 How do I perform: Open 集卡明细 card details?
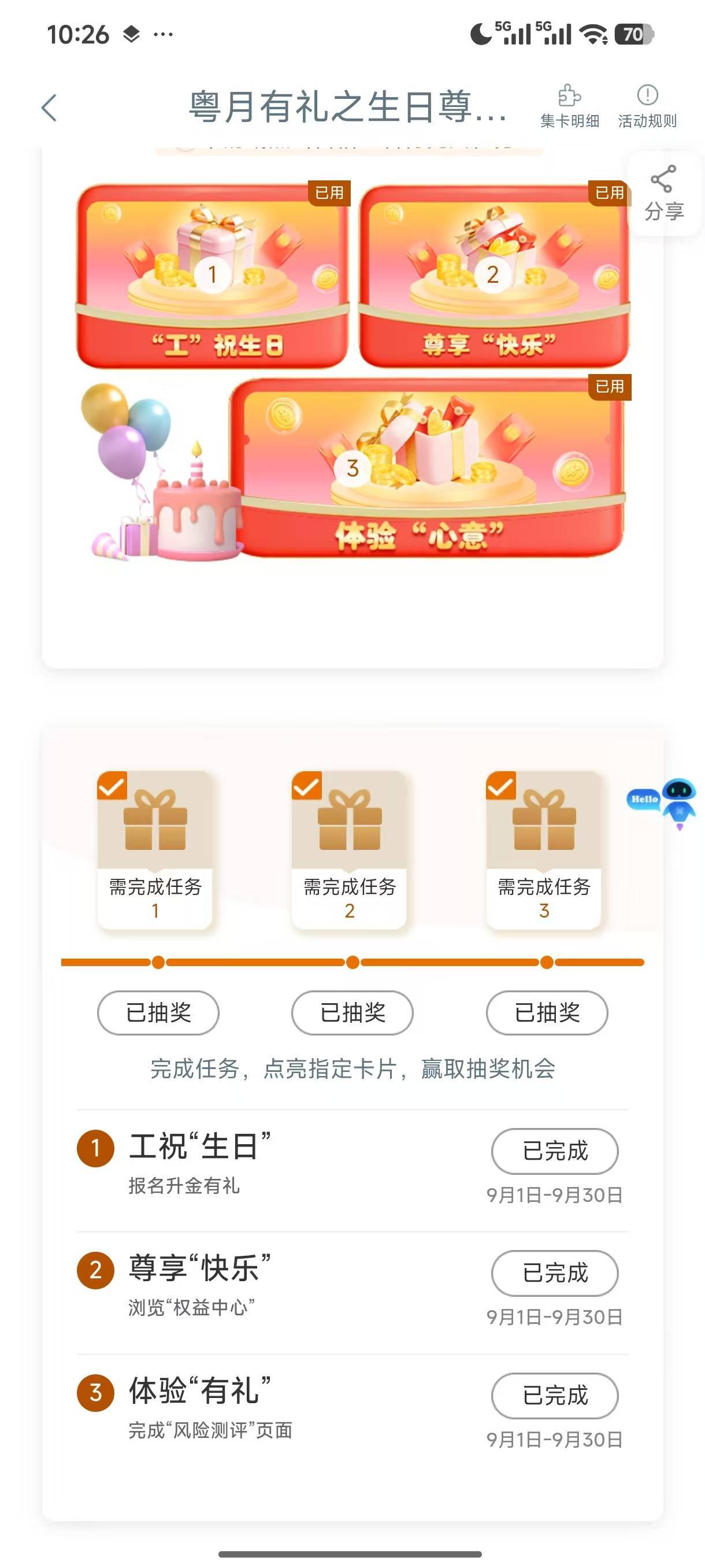tap(570, 106)
